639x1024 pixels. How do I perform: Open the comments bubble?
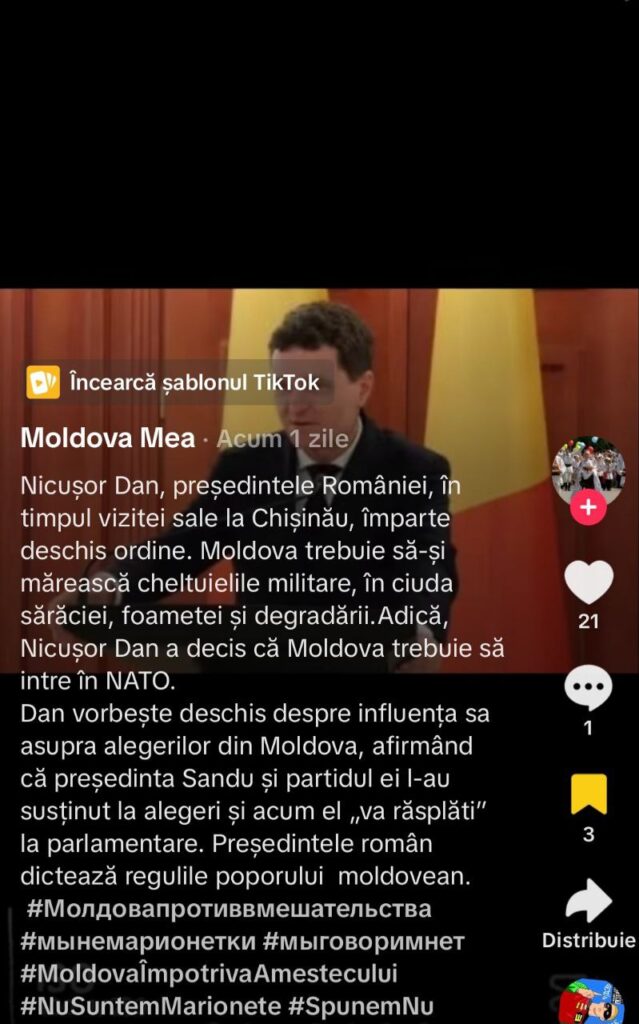588,688
